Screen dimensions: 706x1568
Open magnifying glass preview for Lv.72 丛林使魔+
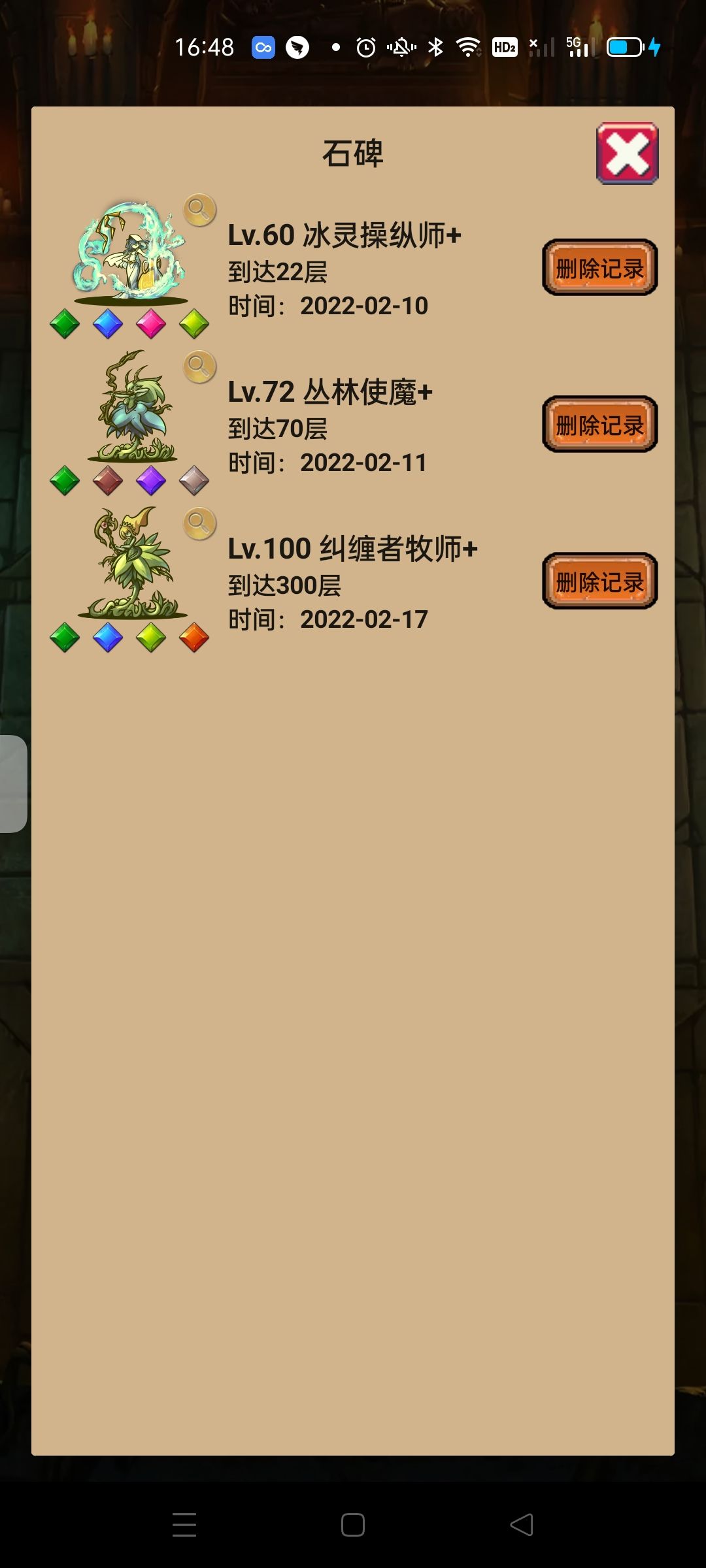click(x=199, y=367)
